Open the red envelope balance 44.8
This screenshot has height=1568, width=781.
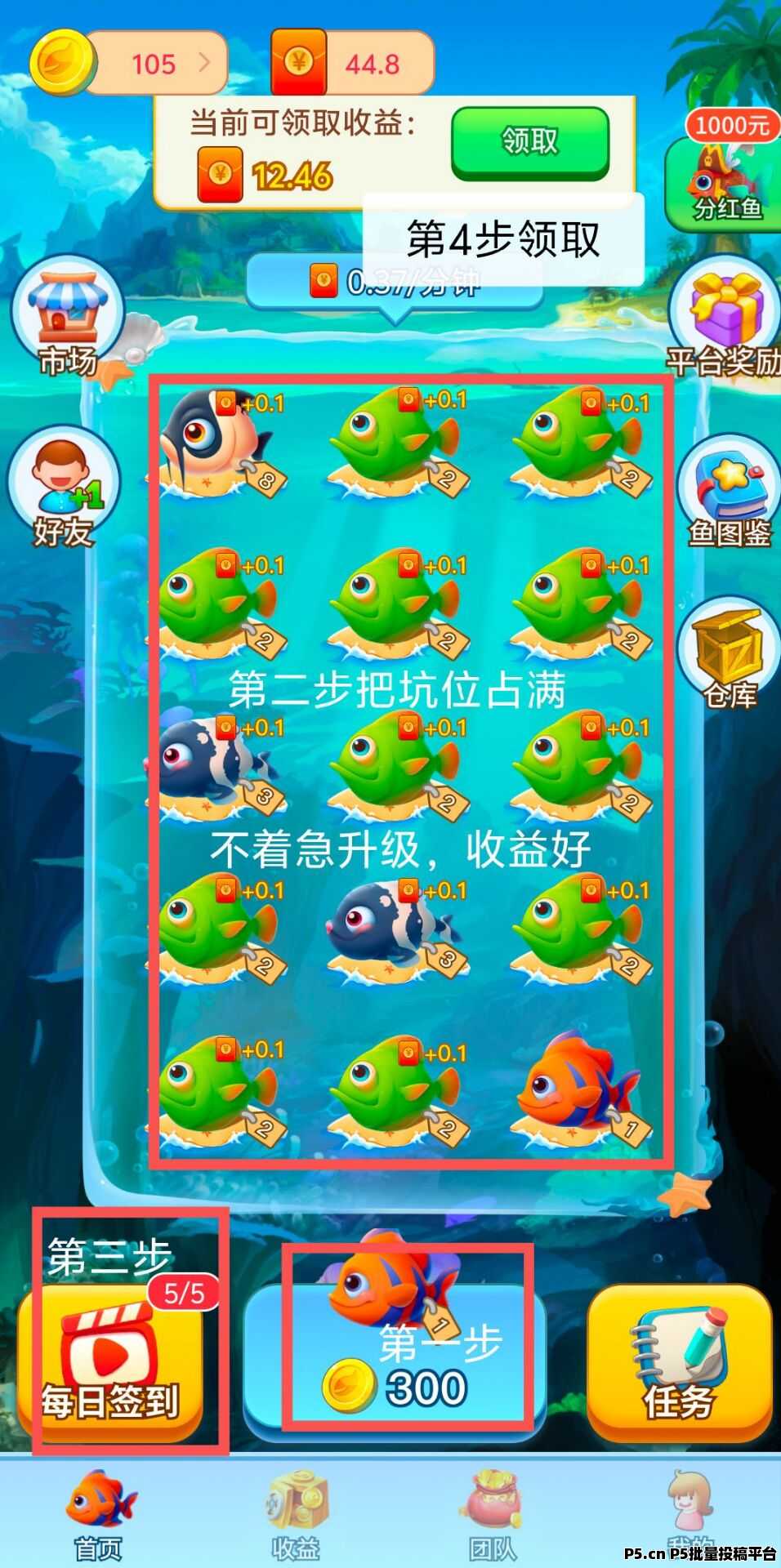tap(352, 64)
